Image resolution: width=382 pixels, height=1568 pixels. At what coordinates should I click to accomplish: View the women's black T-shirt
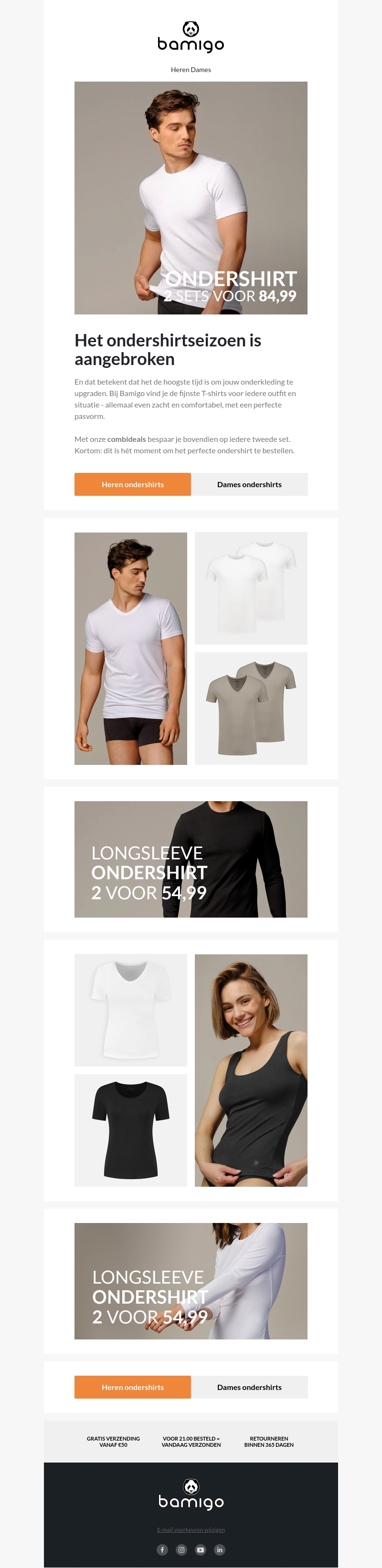pyautogui.click(x=130, y=1130)
